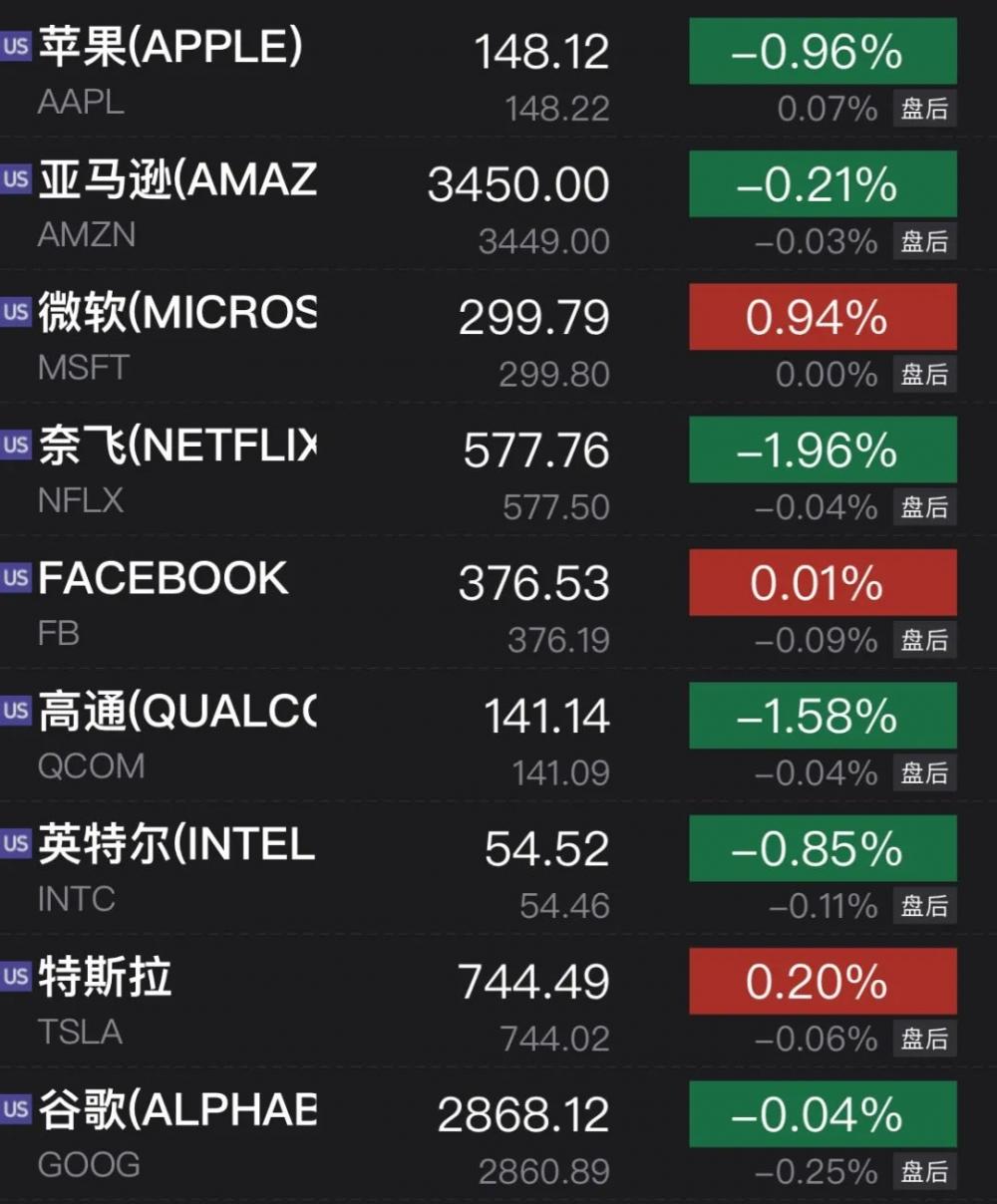Select the 高通(QUALCOMM) stock name
The image size is (997, 1204).
174,712
